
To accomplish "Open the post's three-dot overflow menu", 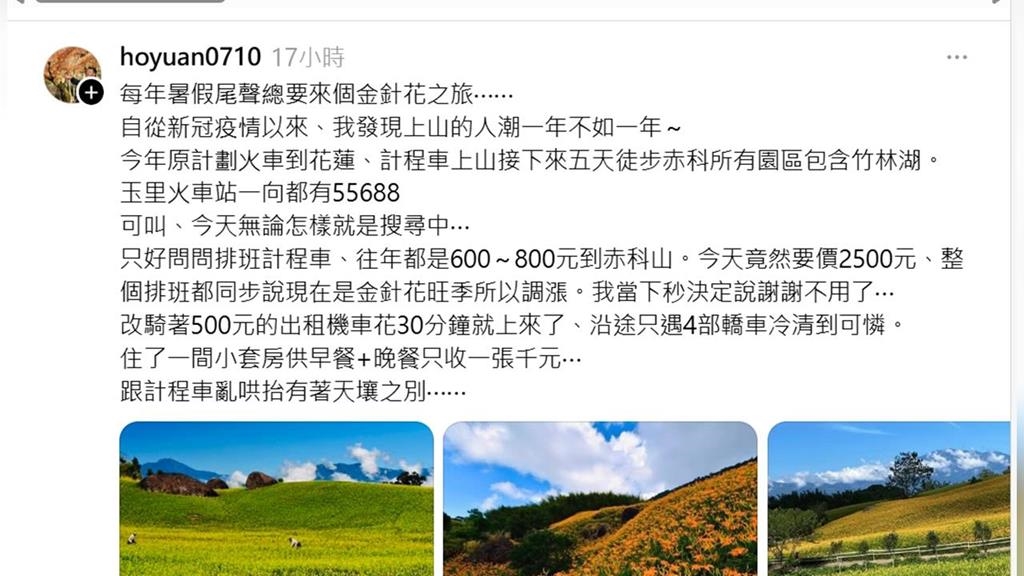I will click(x=957, y=57).
